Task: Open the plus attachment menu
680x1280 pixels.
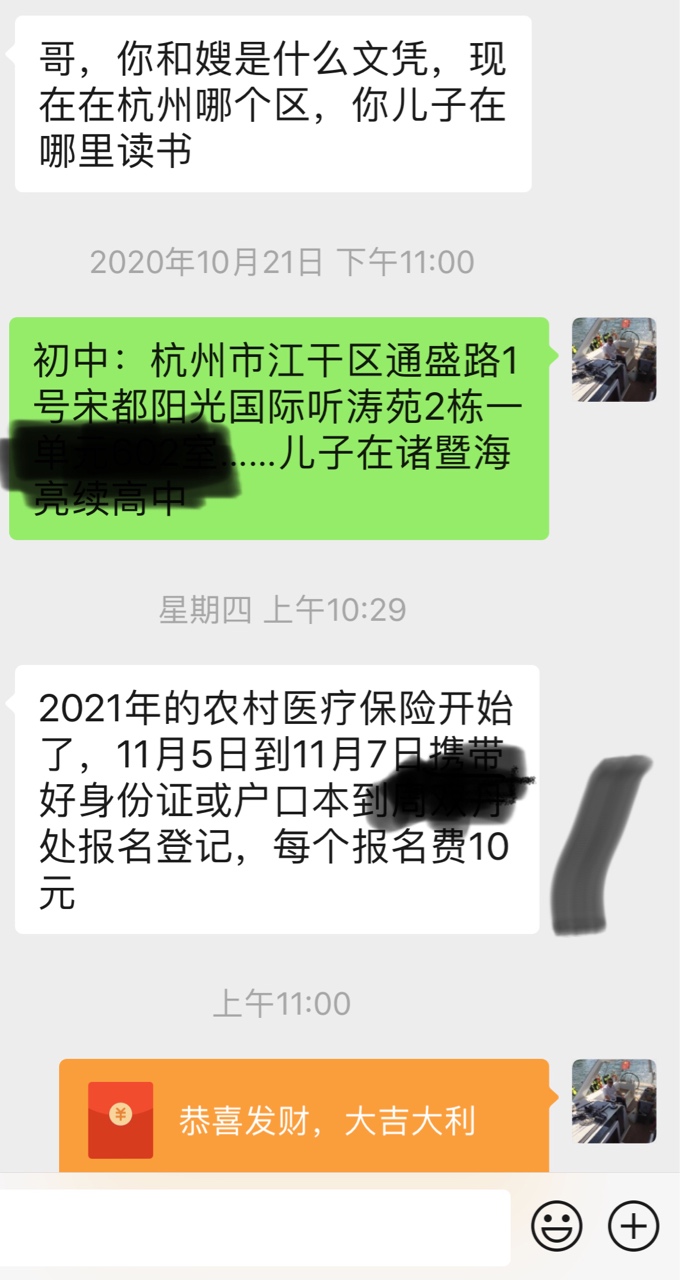Action: (634, 1226)
